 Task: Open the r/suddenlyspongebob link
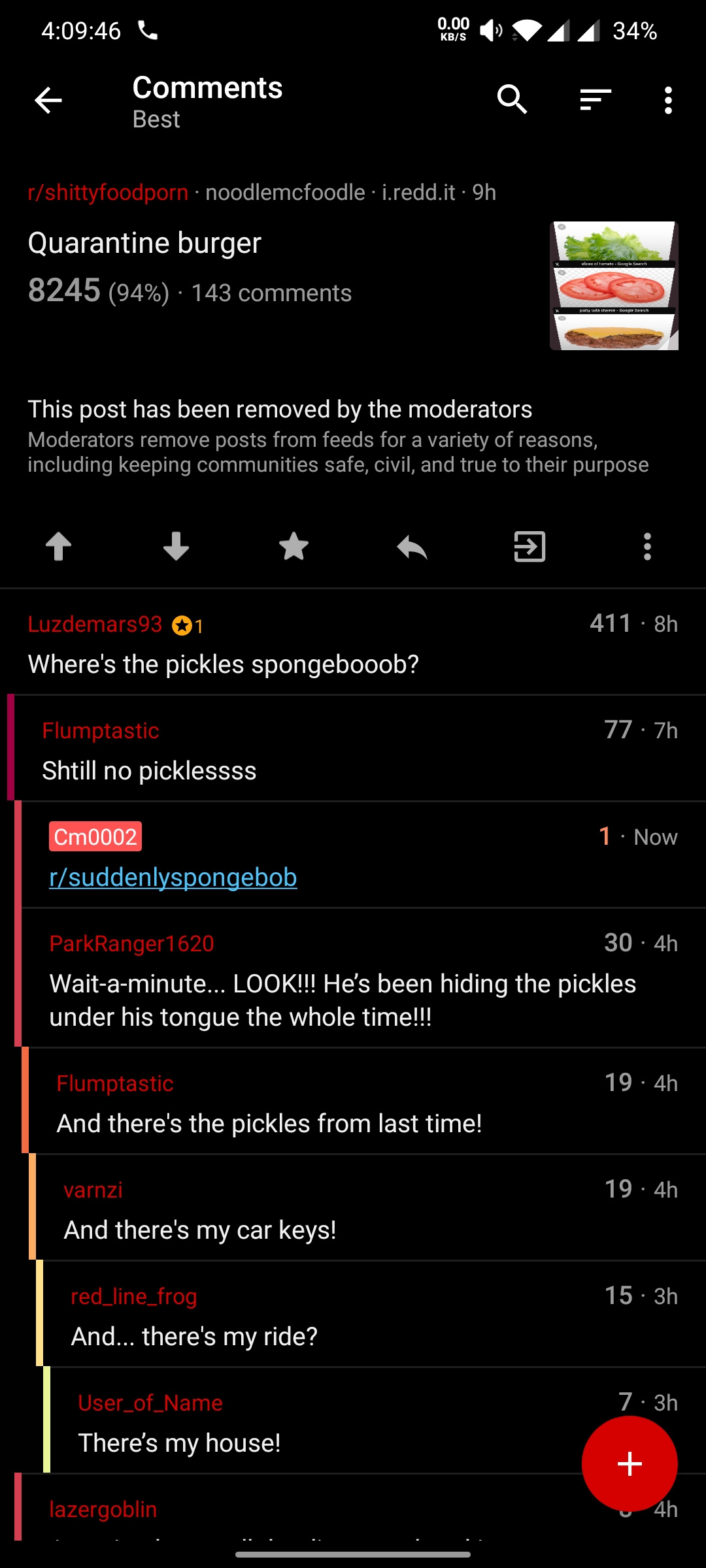point(173,877)
